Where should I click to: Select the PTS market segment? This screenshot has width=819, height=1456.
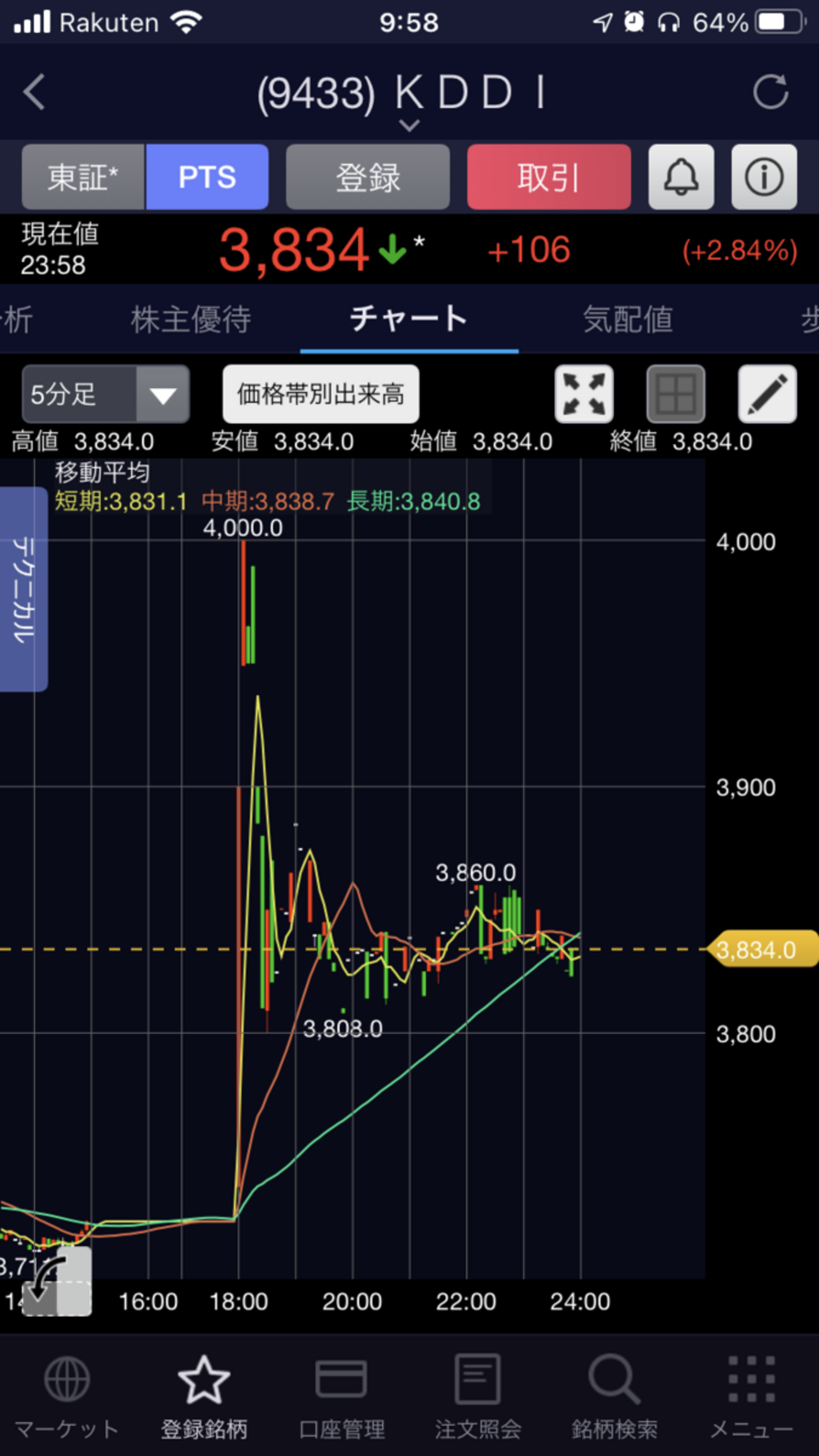tap(207, 177)
